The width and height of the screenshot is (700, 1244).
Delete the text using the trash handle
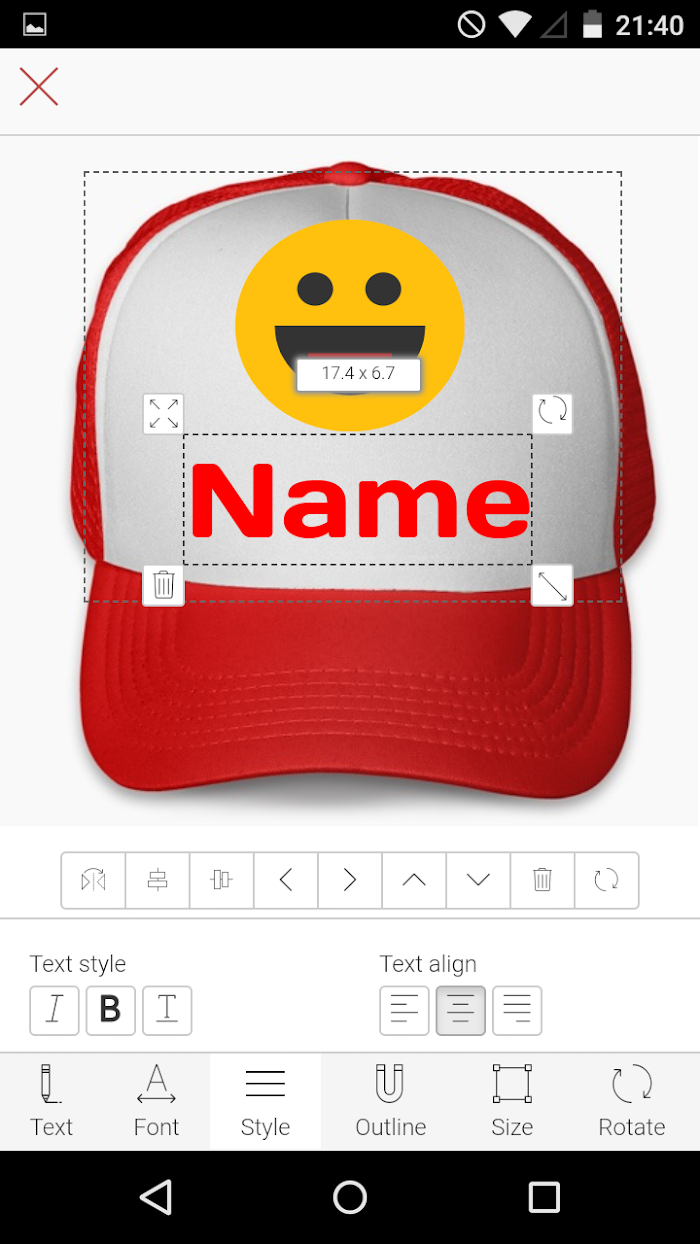click(164, 585)
